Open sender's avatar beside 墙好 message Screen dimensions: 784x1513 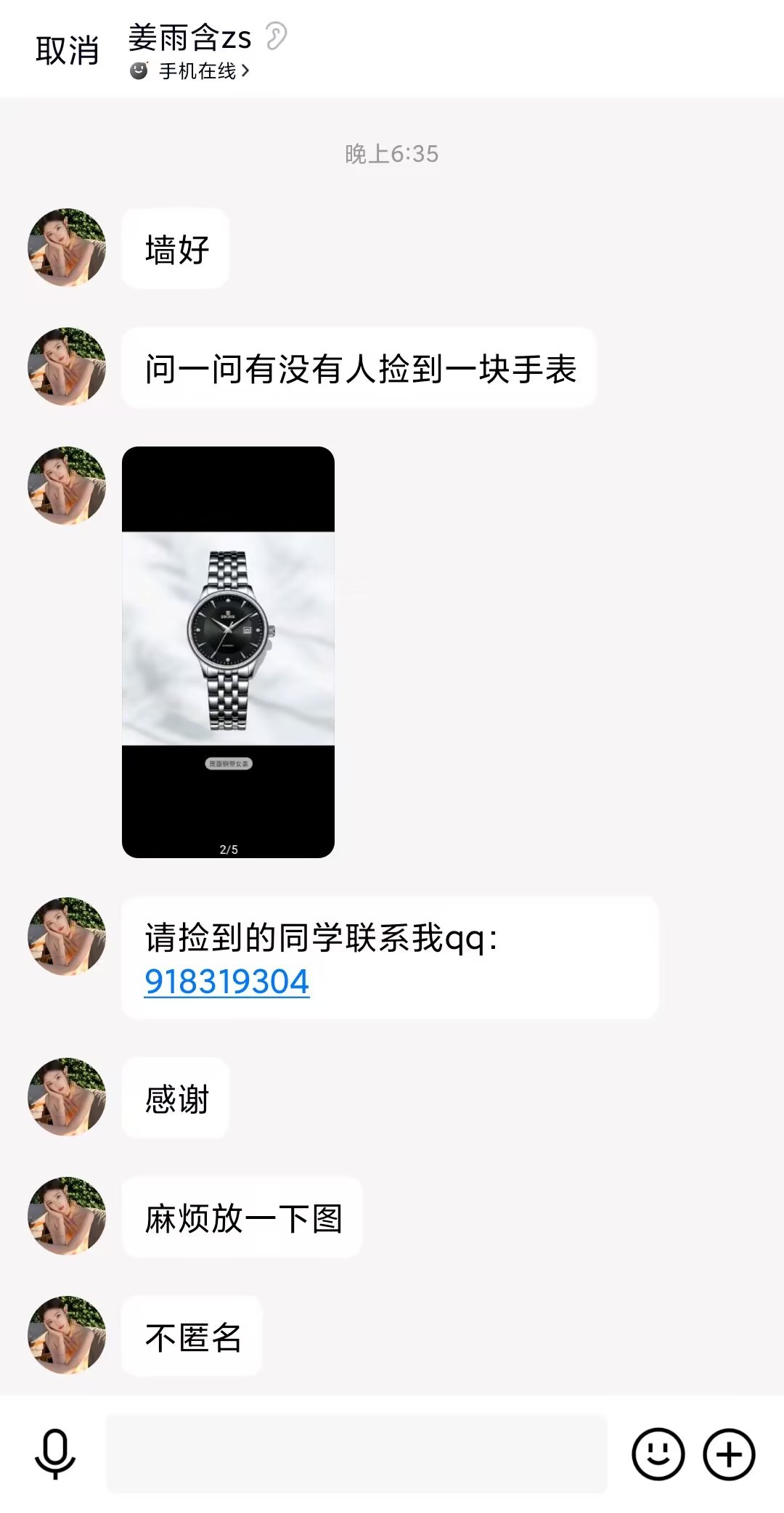click(x=67, y=248)
